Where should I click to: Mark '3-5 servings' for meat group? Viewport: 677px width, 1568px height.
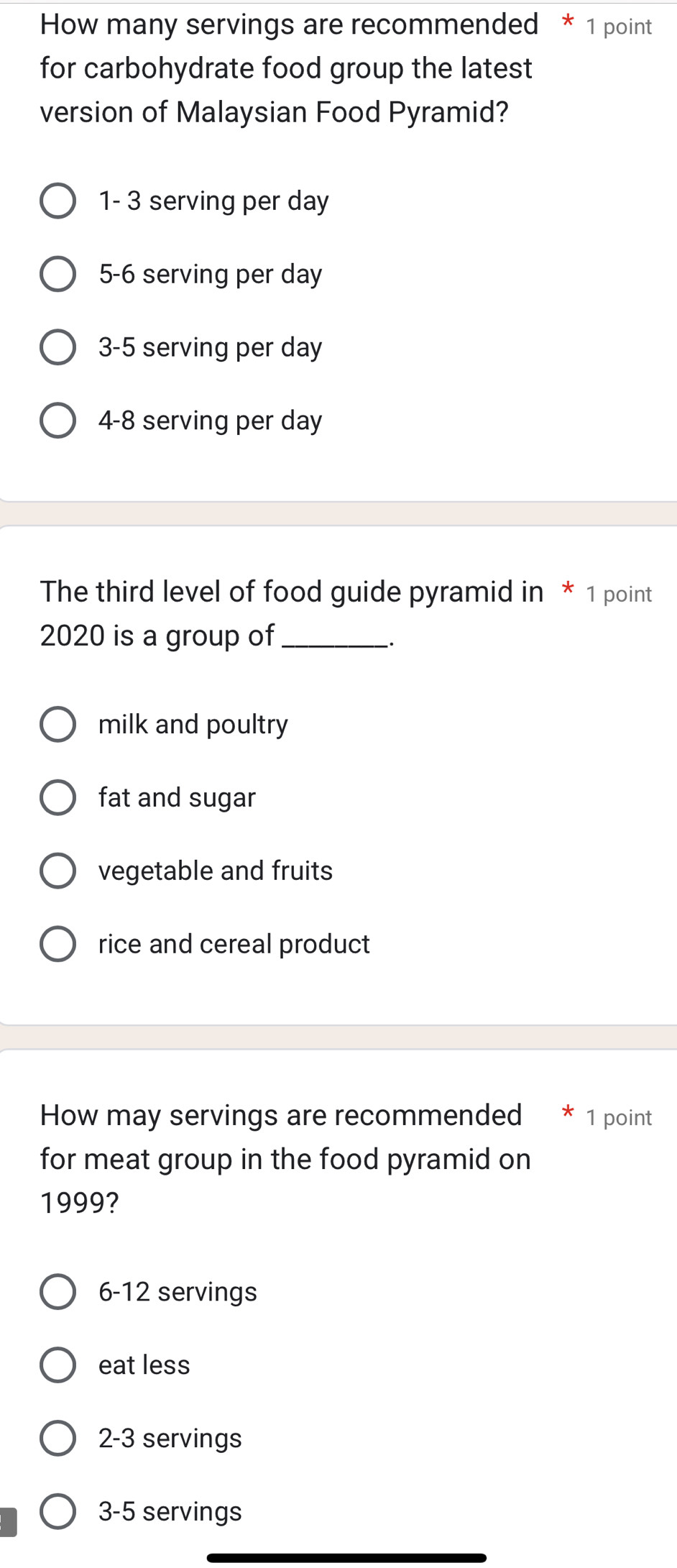point(57,1511)
